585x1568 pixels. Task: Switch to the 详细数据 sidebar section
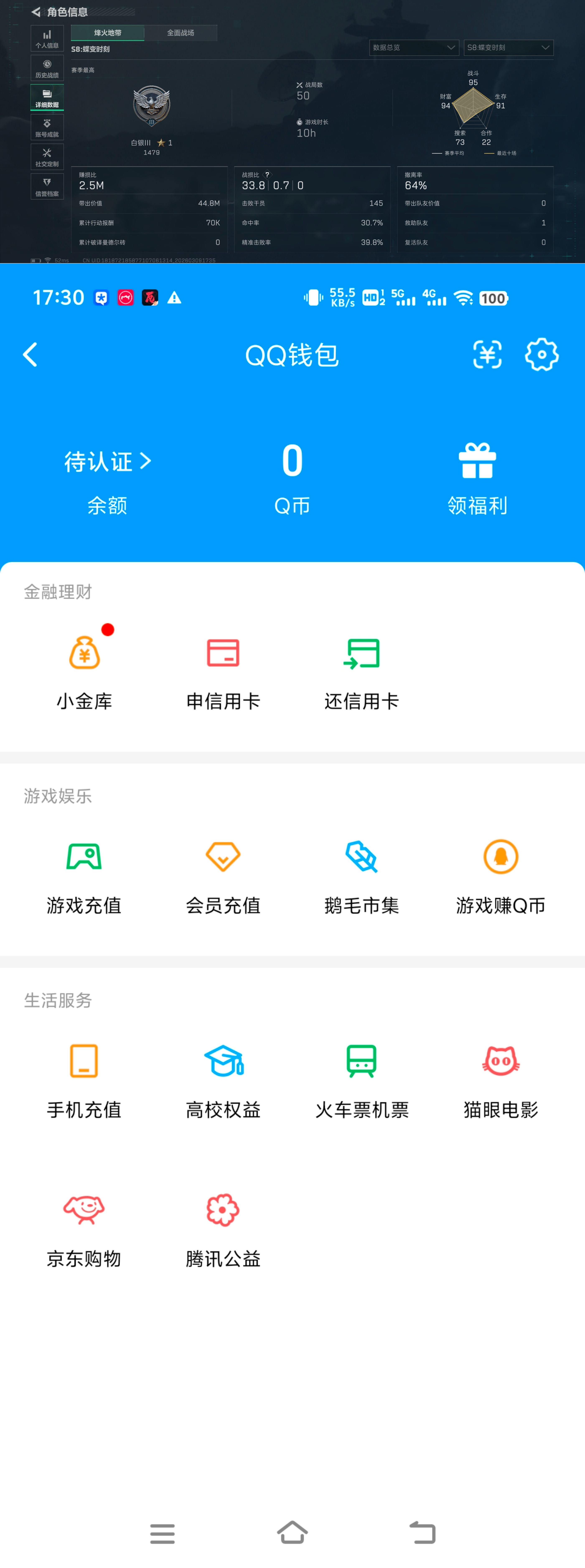[x=47, y=96]
